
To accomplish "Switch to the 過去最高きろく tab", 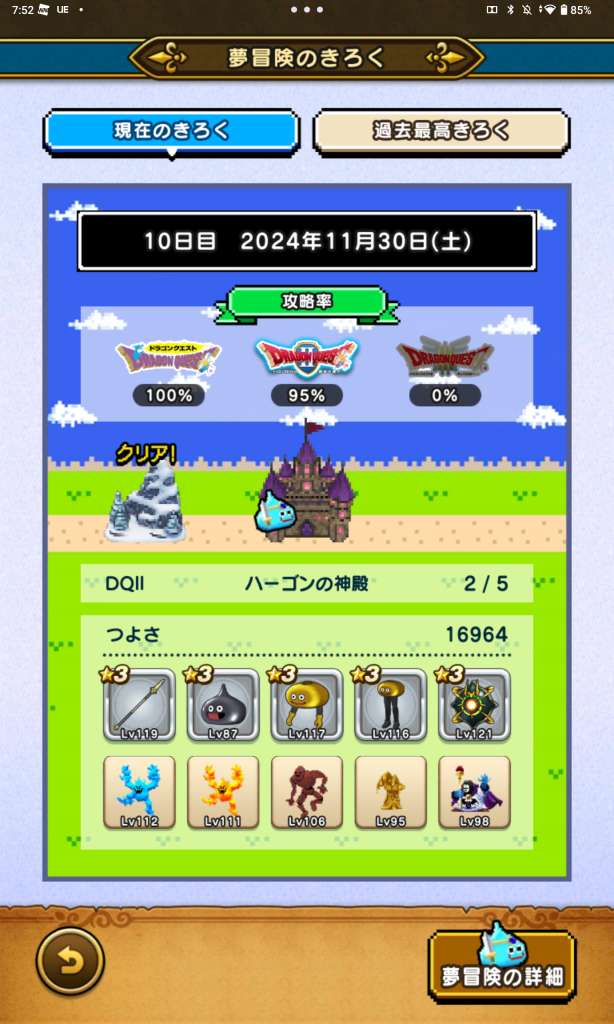I will click(x=441, y=131).
